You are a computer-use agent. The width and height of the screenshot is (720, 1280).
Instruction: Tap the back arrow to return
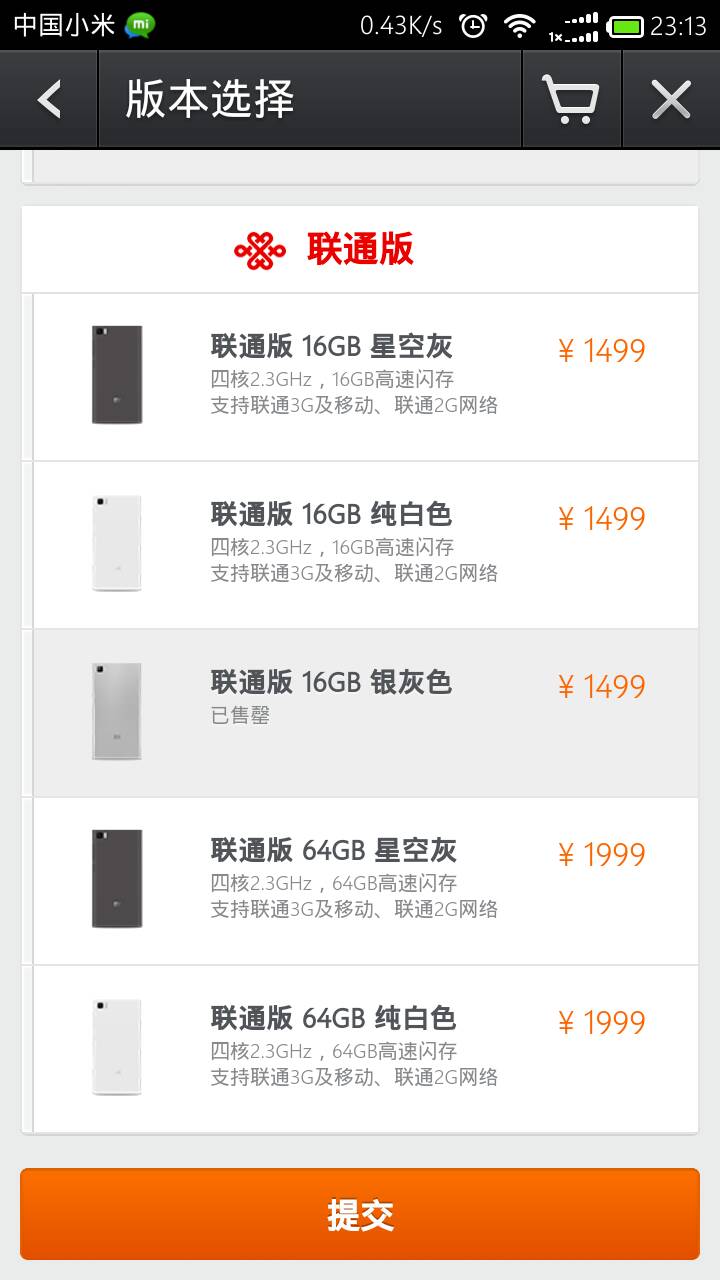pos(48,99)
